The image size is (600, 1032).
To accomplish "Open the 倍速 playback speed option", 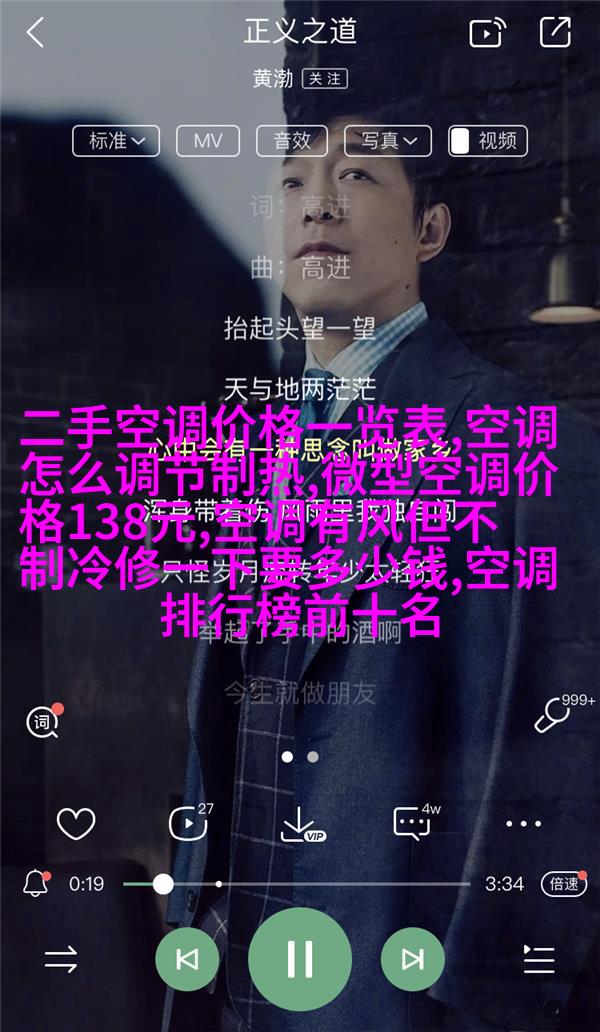I will click(563, 884).
